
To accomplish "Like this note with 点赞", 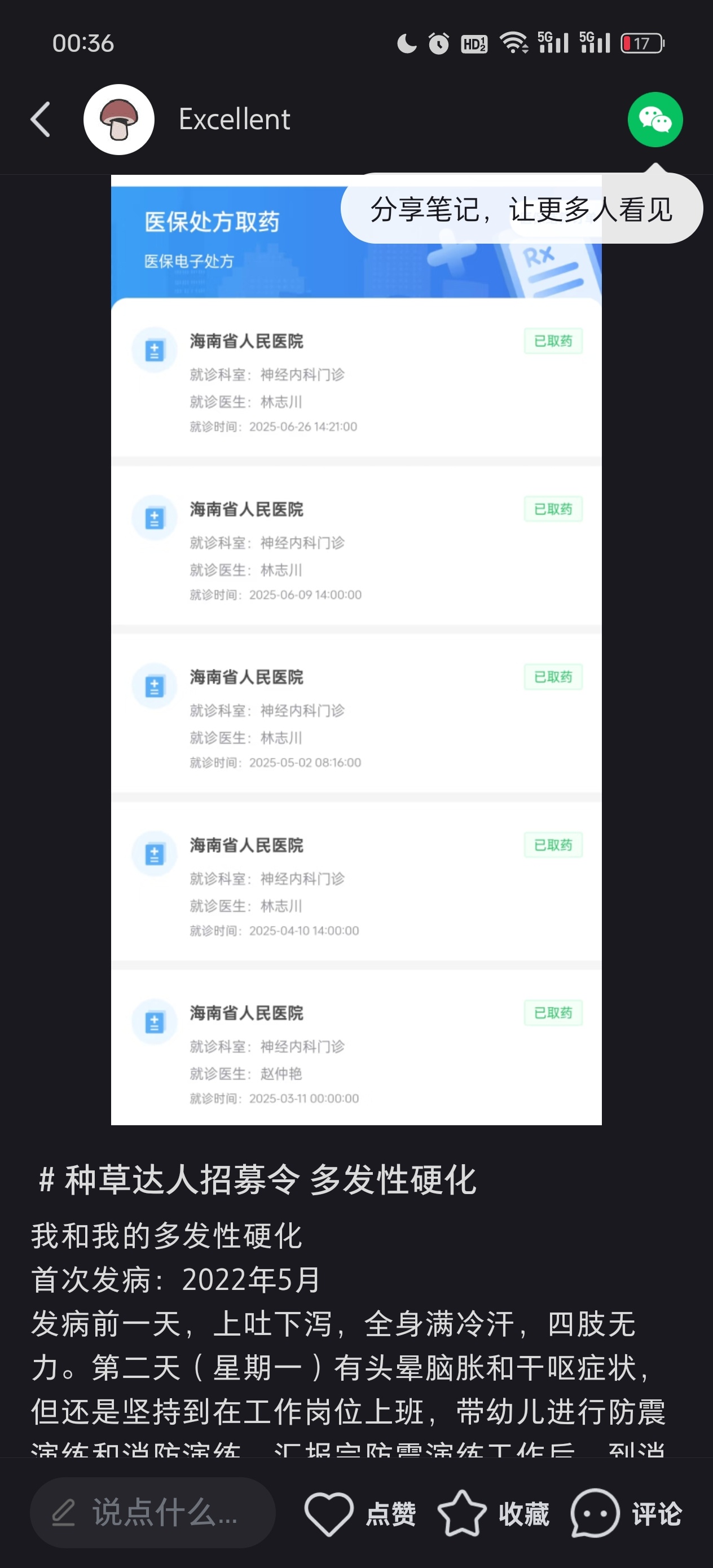I will (x=360, y=1513).
